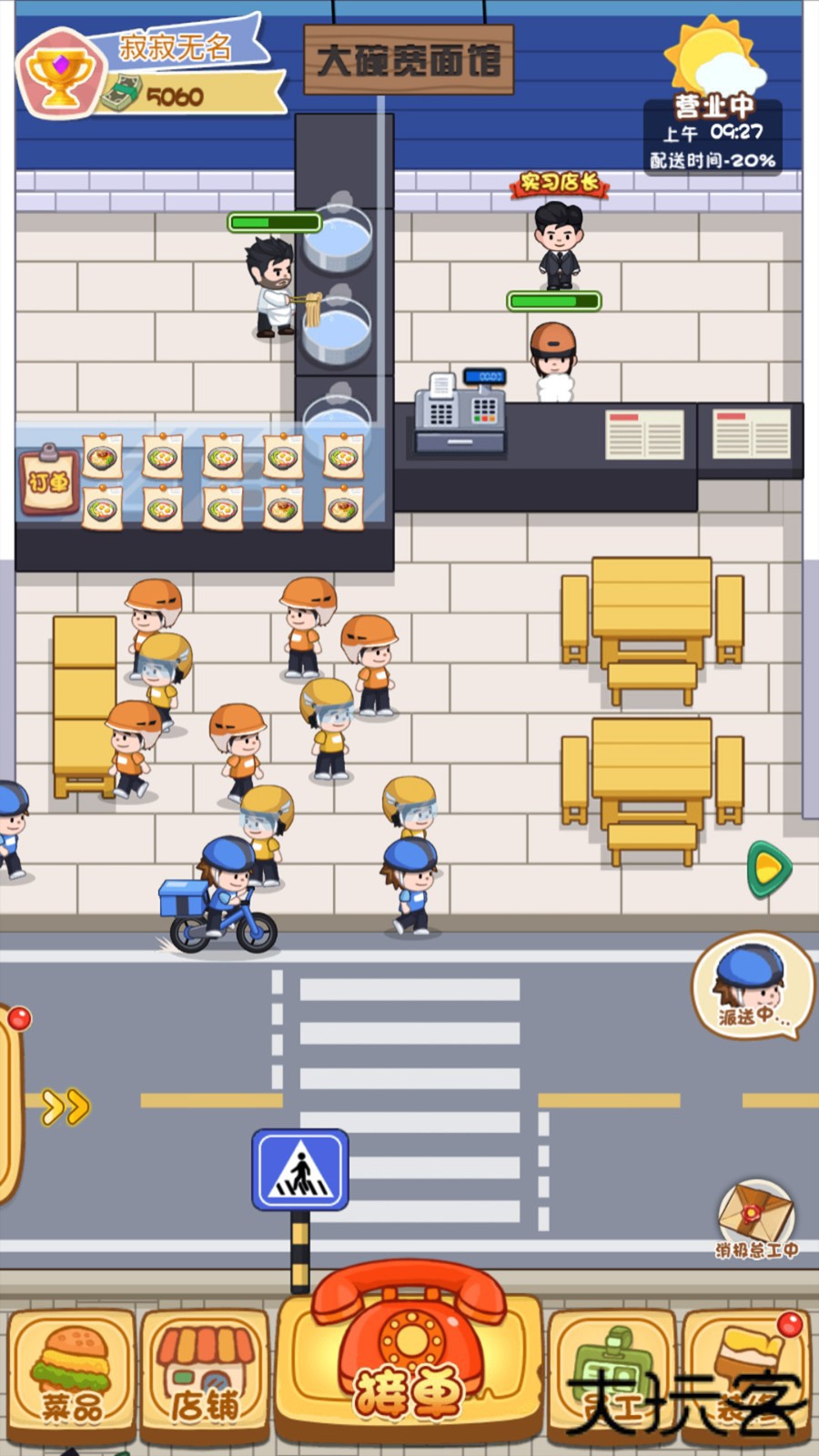Open the 订单 order clipboard
819x1456 pixels.
click(49, 480)
